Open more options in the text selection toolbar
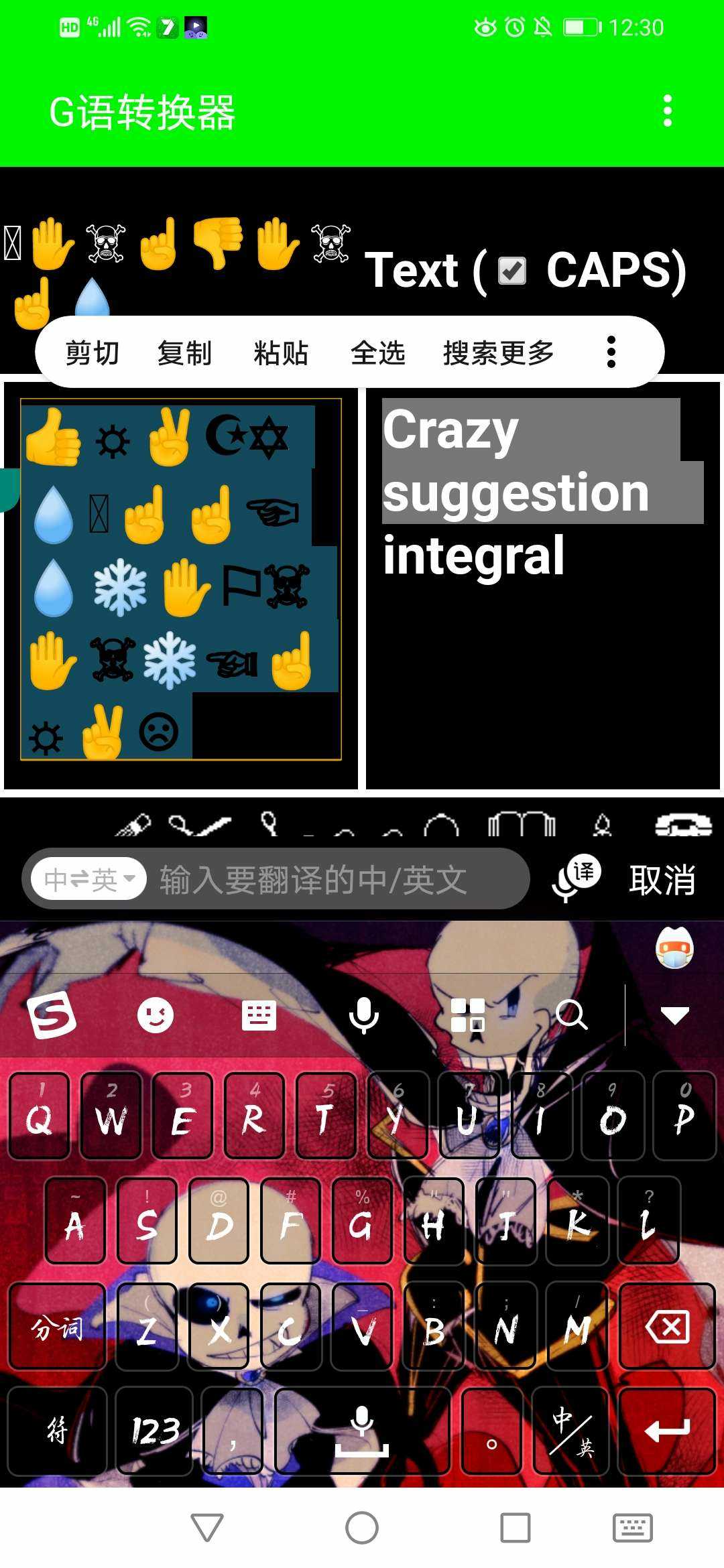The width and height of the screenshot is (724, 1568). tap(611, 352)
